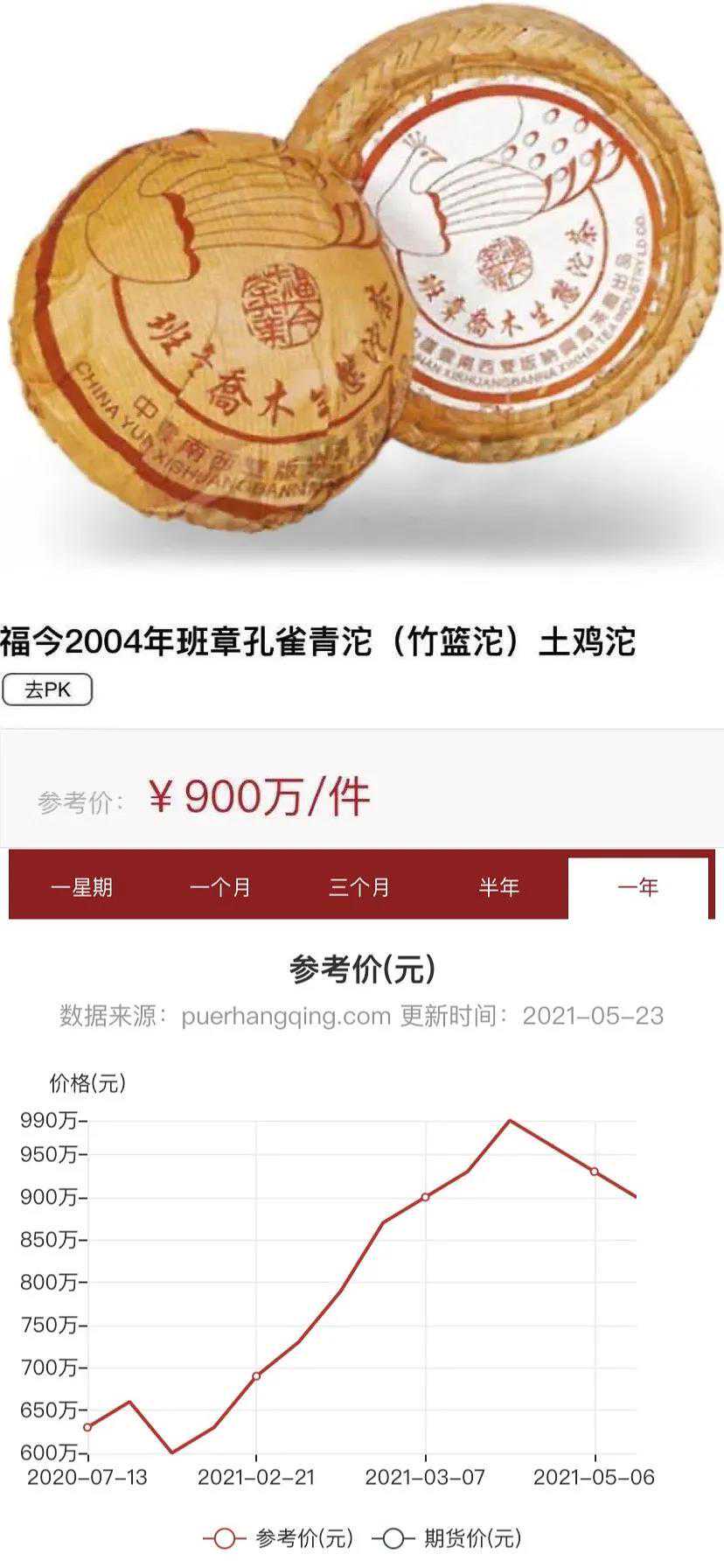Show the 三个月 price chart

(x=359, y=887)
